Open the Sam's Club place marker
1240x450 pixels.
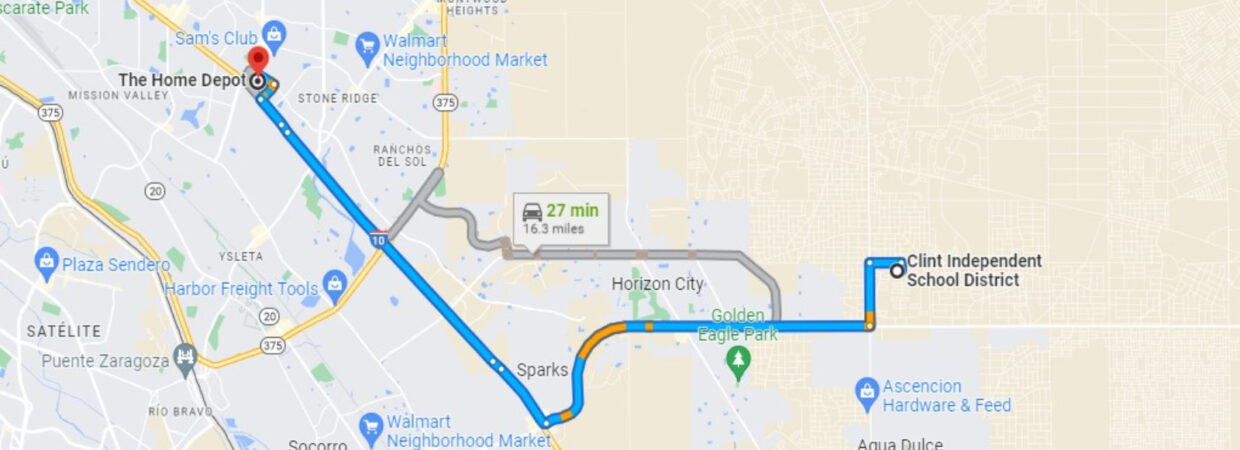[275, 37]
